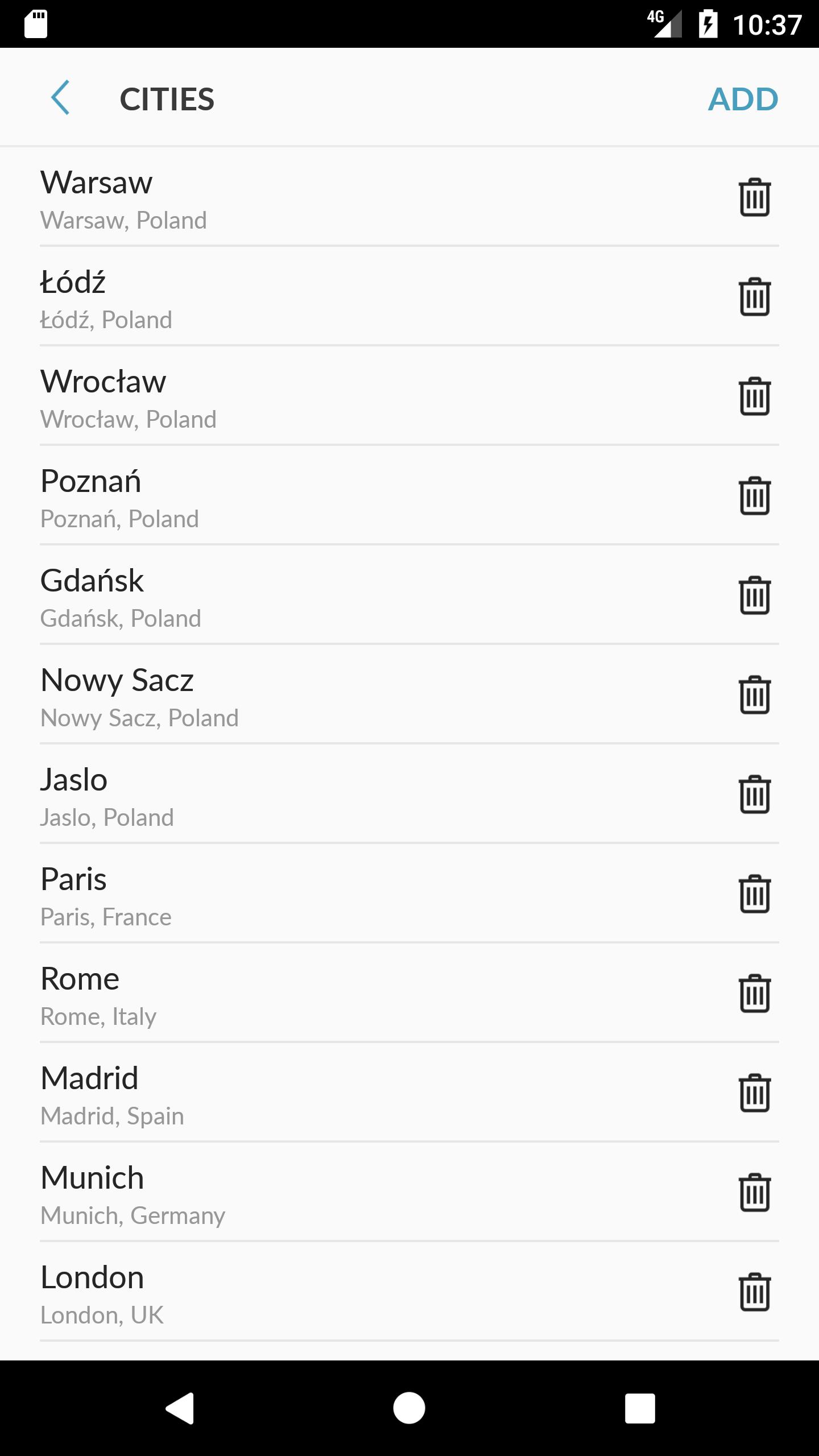Pick the Gdańsk, Poland entry
Screen dimensions: 819x1456
tap(409, 595)
